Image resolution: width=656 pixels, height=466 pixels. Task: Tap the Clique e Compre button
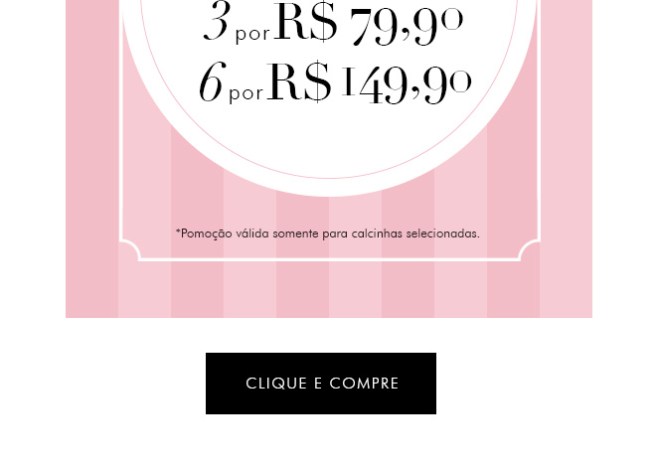coord(321,383)
